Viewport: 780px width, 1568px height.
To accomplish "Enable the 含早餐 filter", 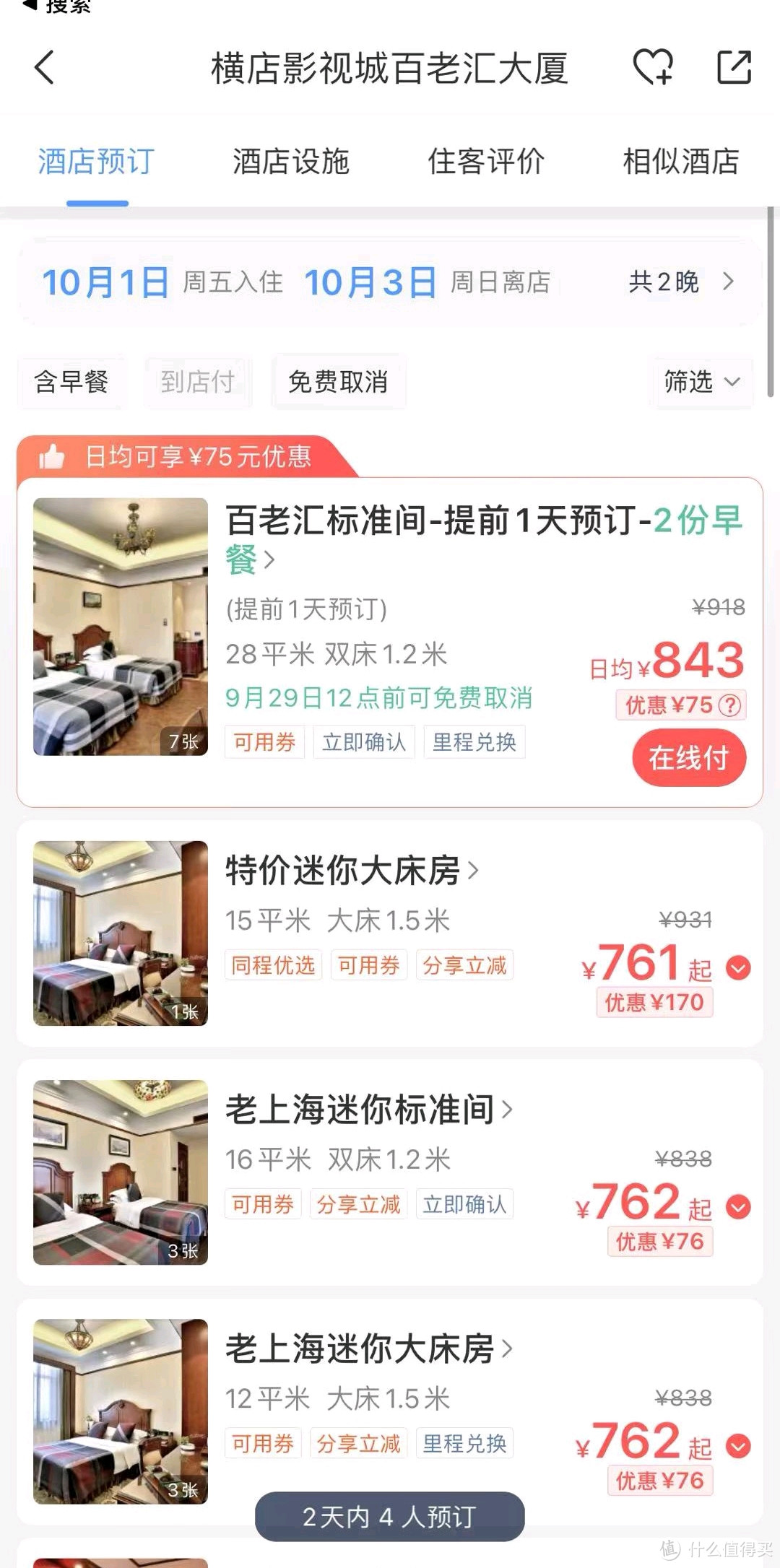I will coord(71,383).
